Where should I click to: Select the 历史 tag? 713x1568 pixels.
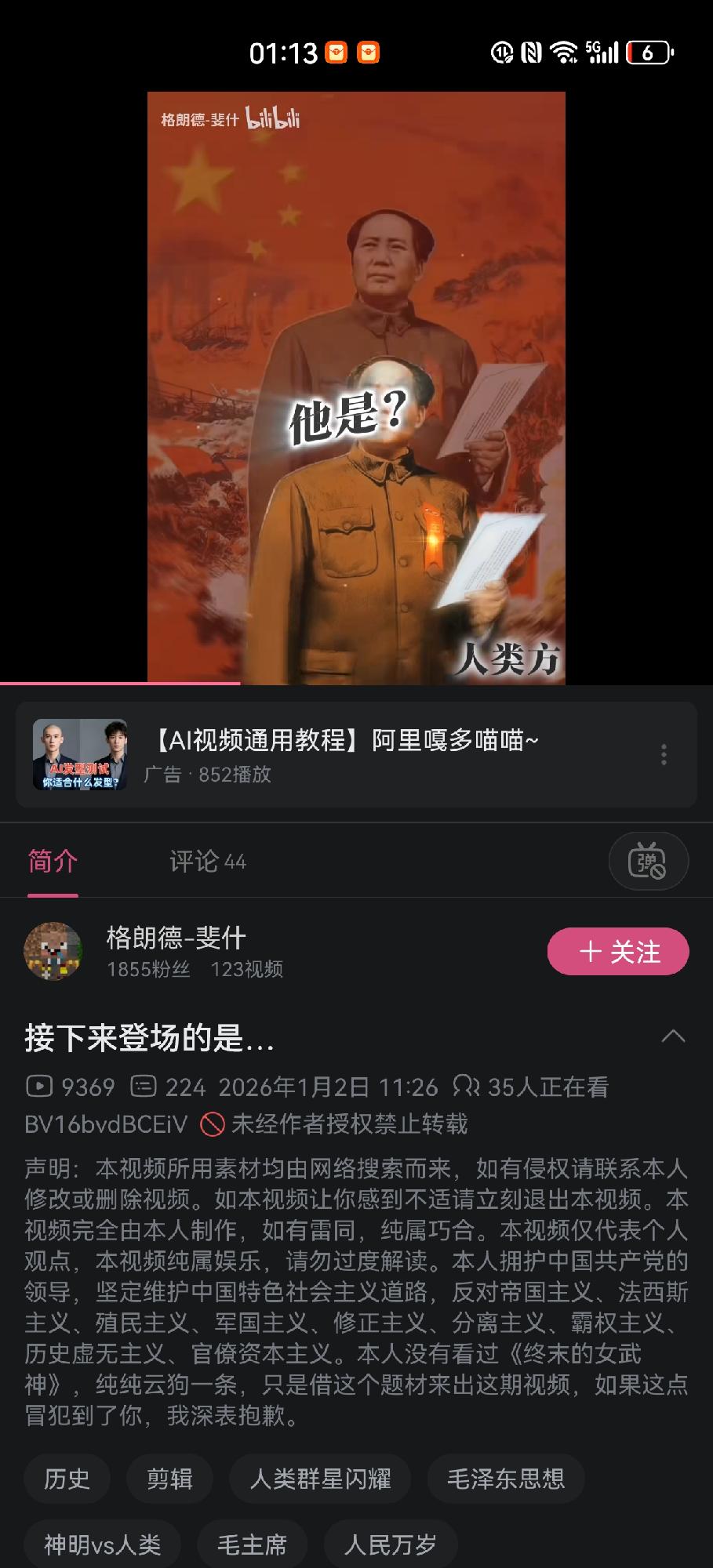tap(67, 1479)
